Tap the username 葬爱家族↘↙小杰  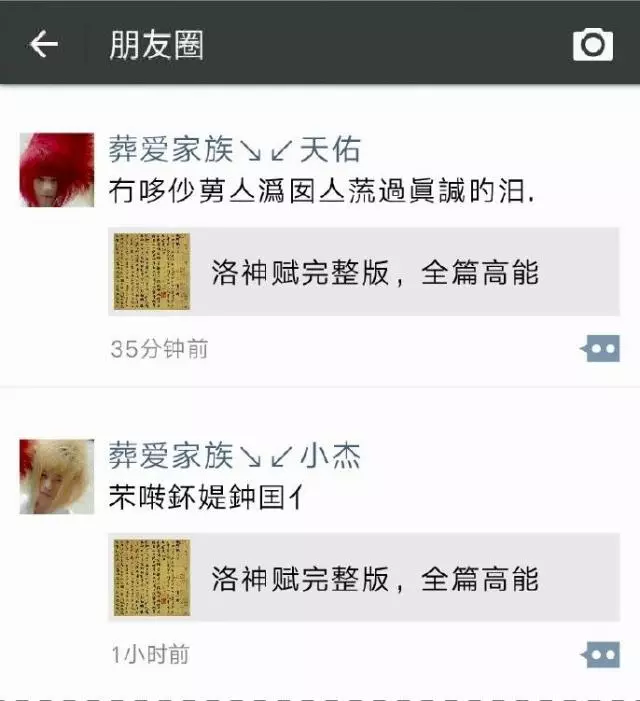click(x=234, y=457)
